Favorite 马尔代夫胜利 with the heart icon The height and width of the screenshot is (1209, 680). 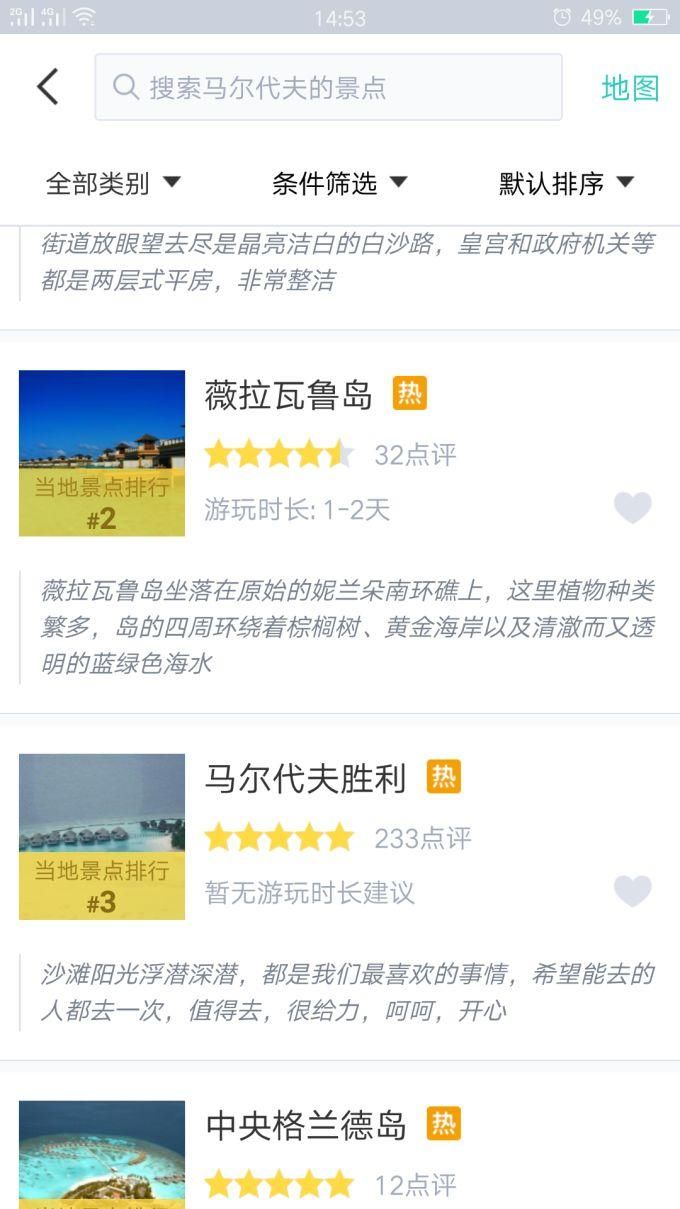632,891
